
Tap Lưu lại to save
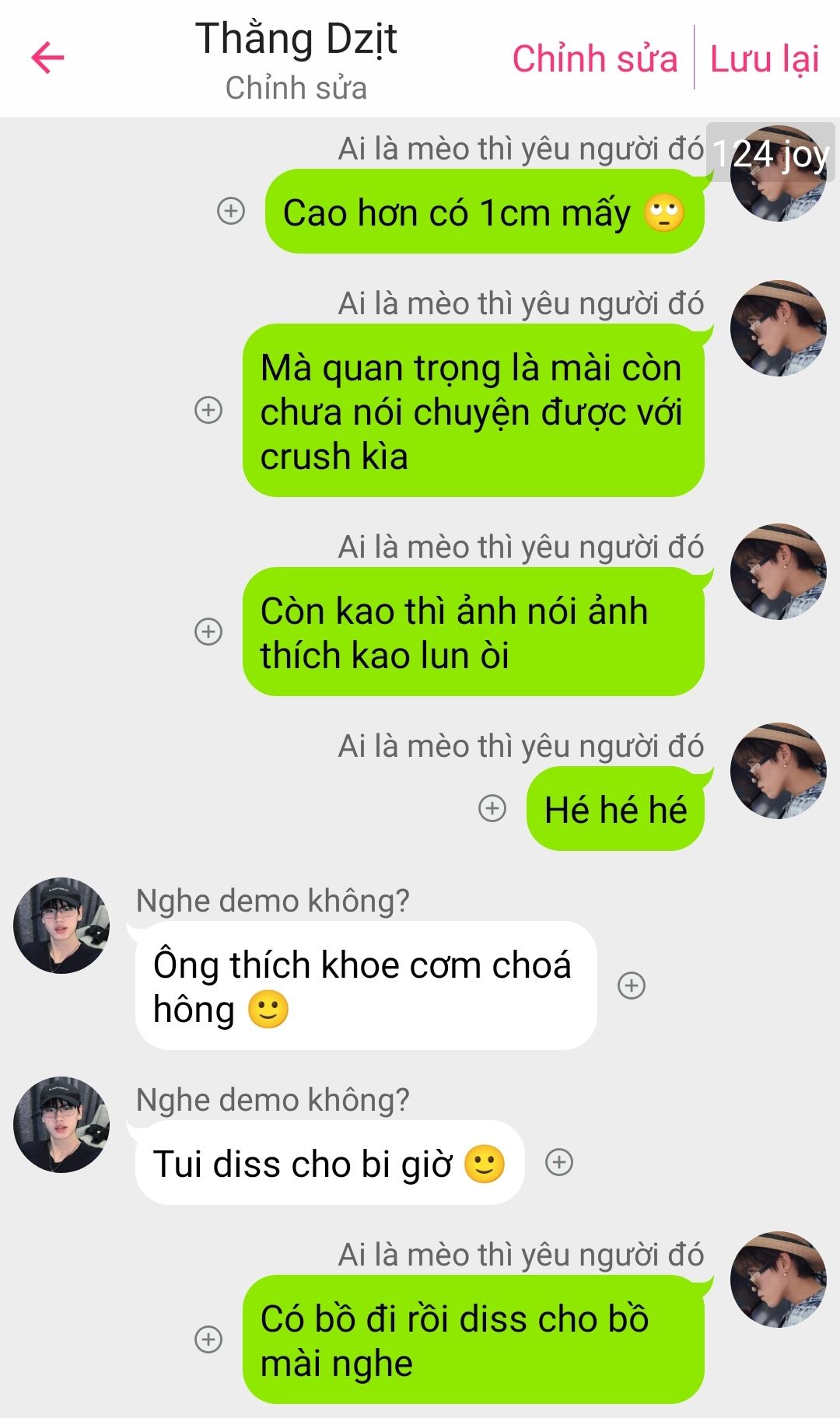click(765, 59)
